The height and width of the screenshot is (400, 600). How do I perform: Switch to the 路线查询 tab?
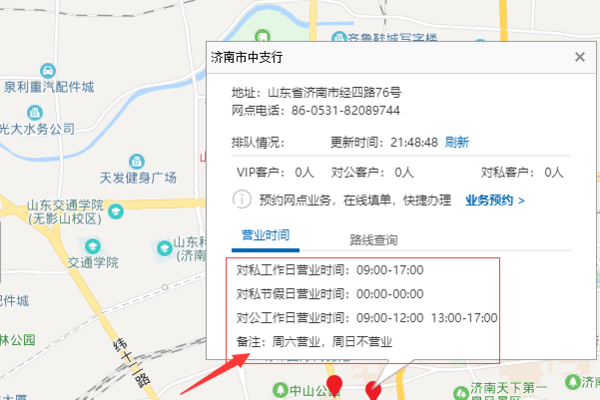click(373, 240)
